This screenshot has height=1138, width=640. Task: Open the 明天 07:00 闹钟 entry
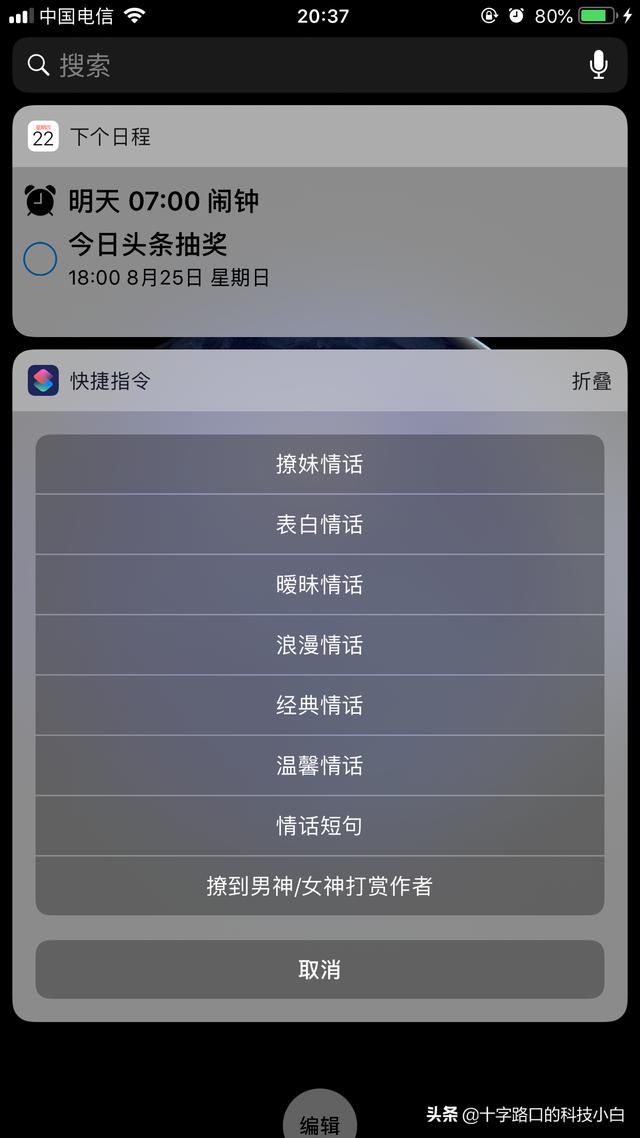[x=163, y=201]
